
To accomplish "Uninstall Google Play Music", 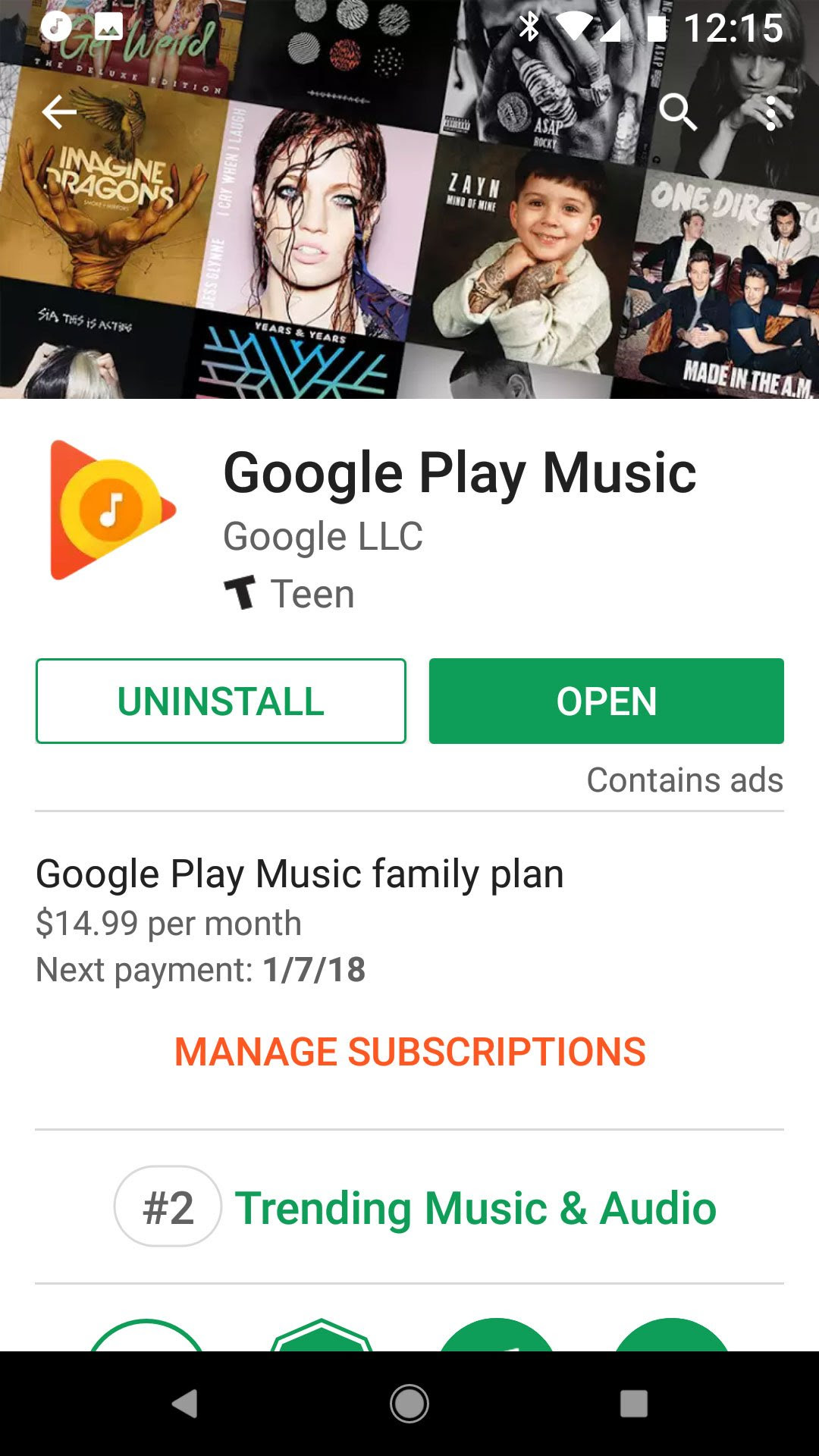I will pyautogui.click(x=221, y=701).
